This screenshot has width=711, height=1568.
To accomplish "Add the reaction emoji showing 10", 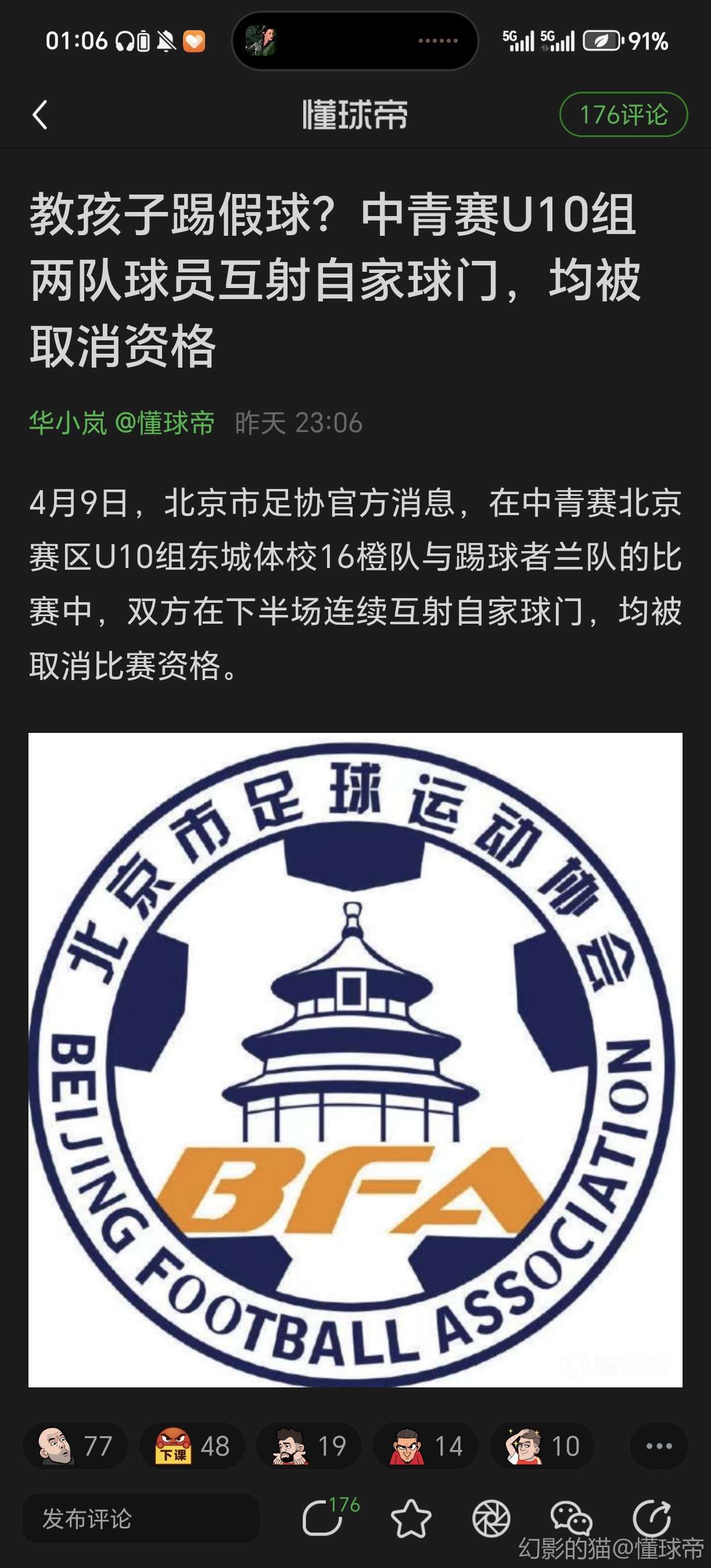I will pos(542,1445).
